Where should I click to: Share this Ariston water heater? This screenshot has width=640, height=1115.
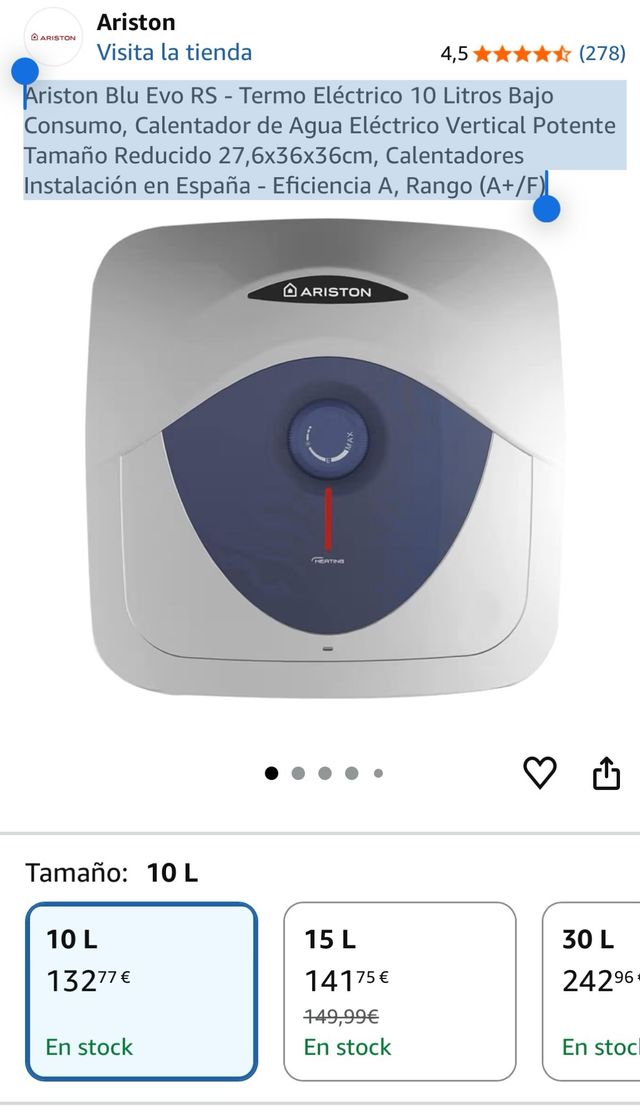[606, 773]
